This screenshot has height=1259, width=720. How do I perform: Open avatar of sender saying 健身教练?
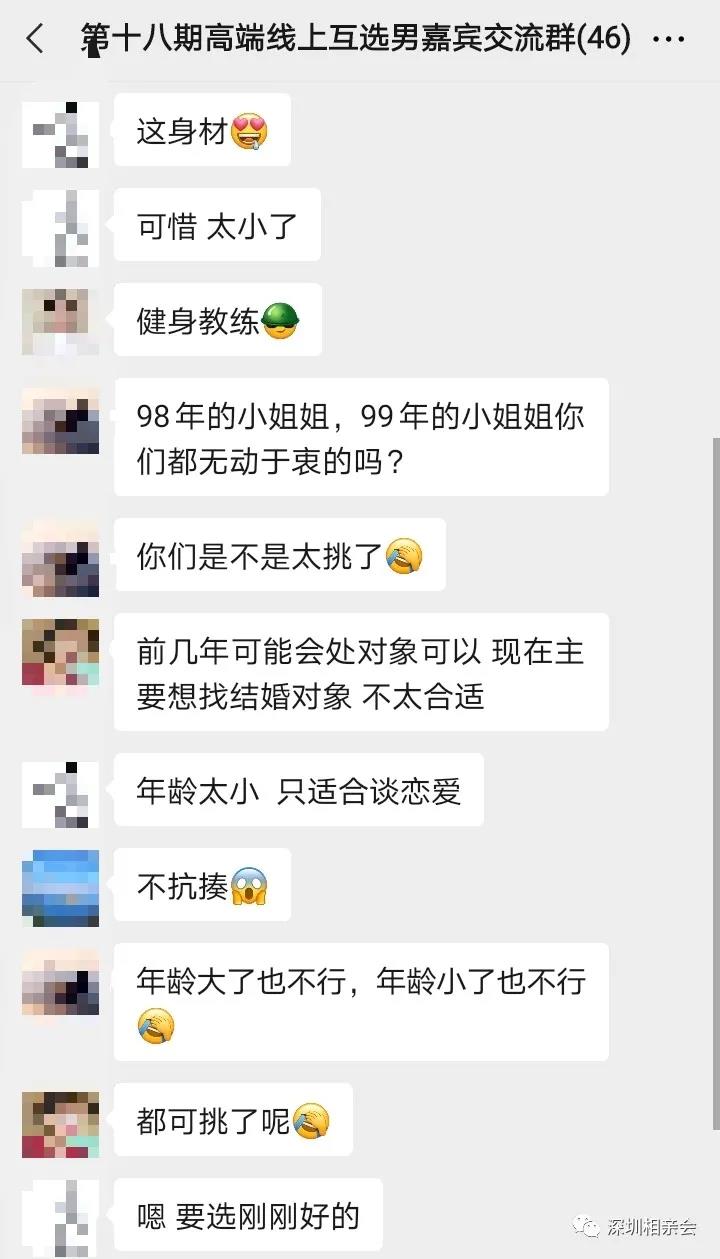[x=60, y=321]
